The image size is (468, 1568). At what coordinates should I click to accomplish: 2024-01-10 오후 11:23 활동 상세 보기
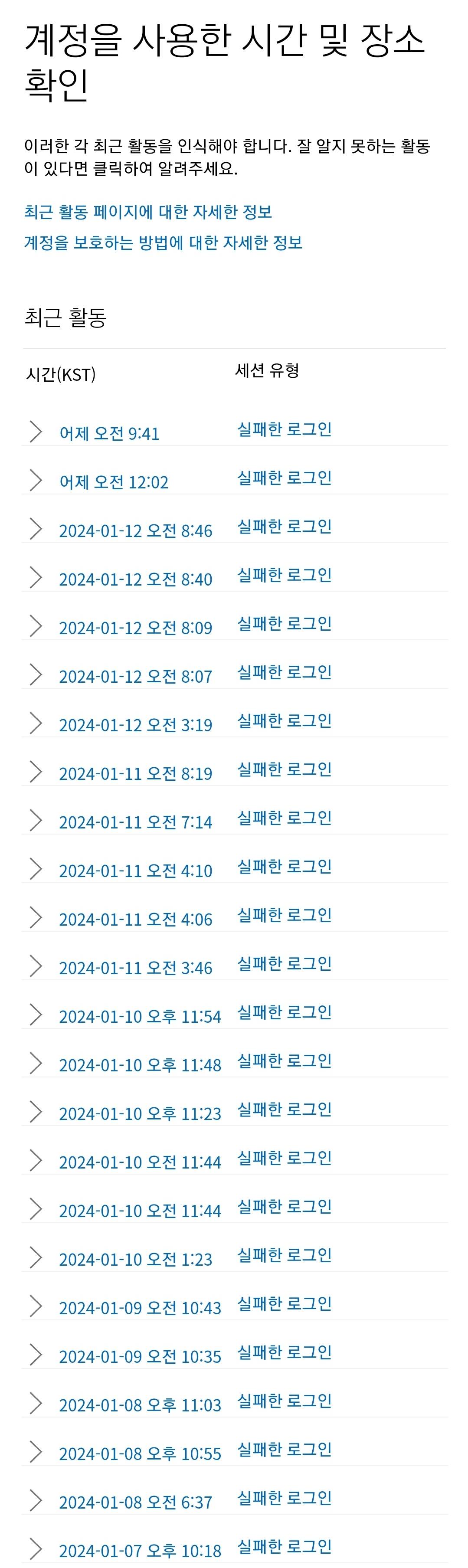click(x=140, y=1113)
